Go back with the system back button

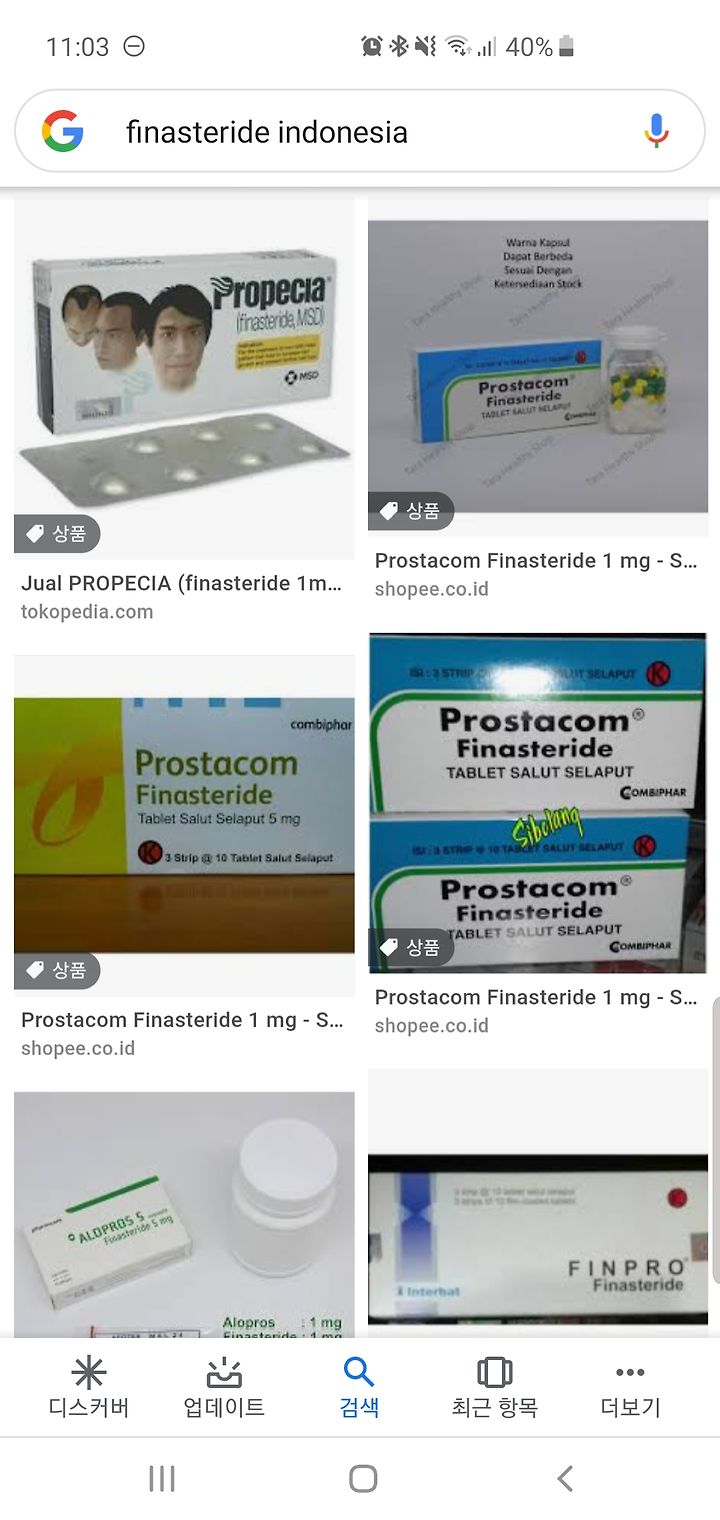564,1478
